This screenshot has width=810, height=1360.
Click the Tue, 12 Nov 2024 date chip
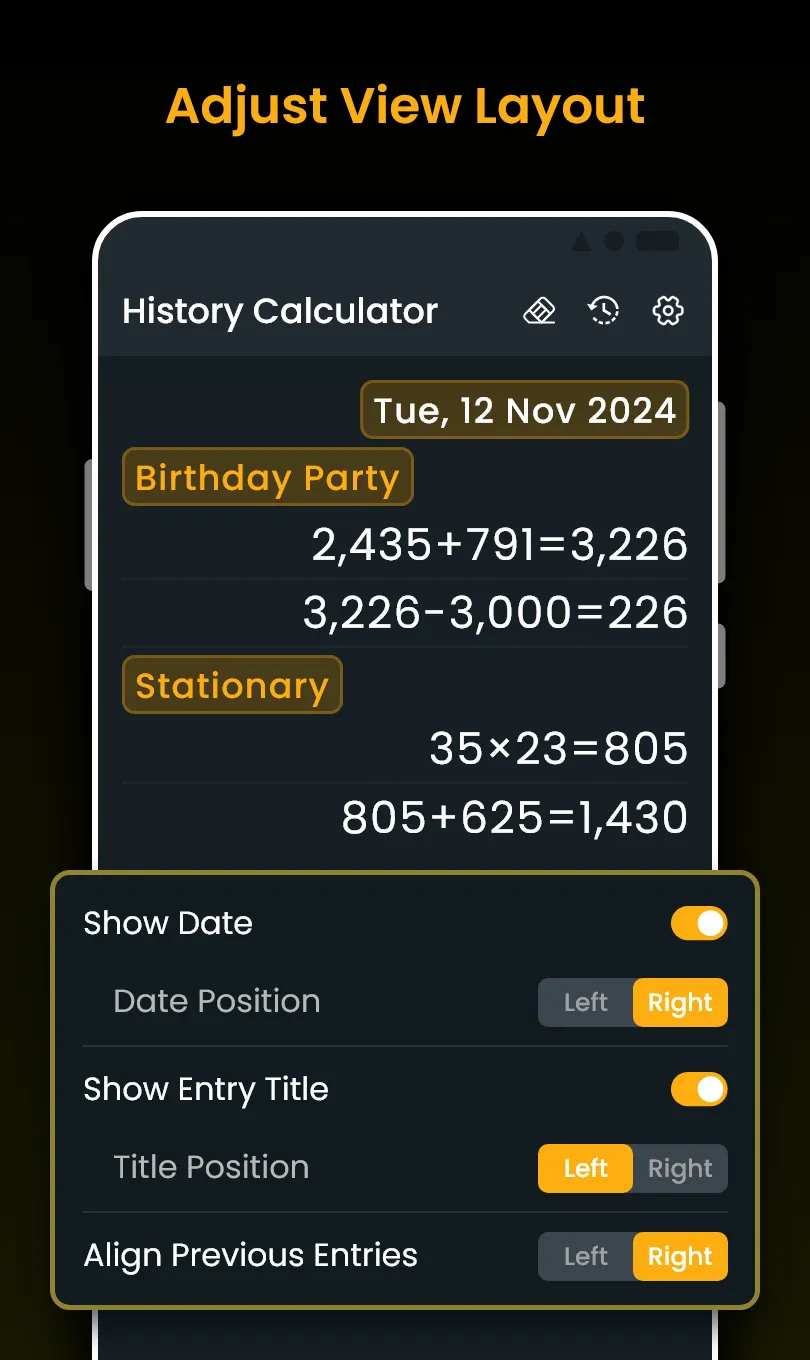click(x=524, y=410)
